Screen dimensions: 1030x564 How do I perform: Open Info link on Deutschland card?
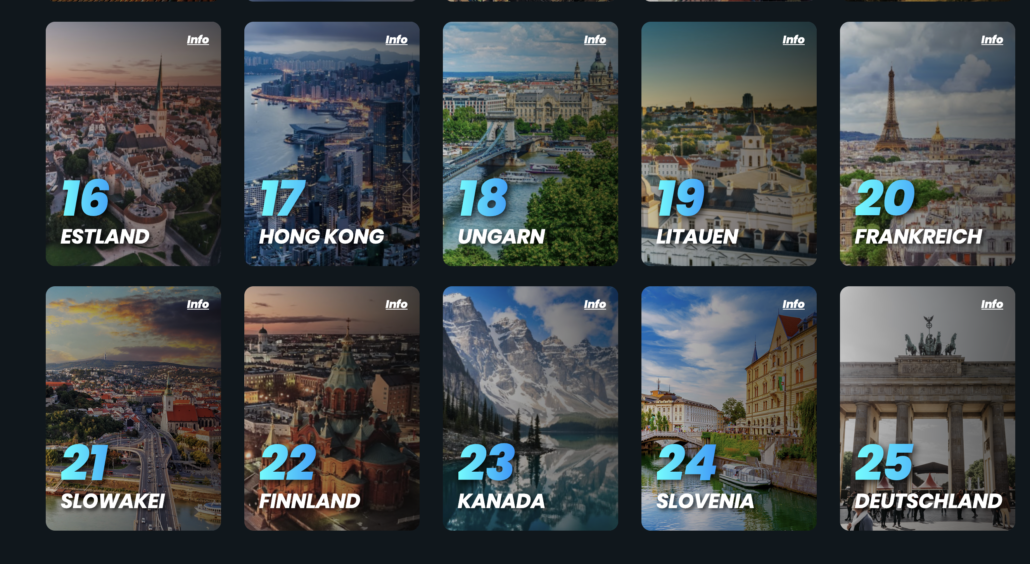click(x=992, y=304)
